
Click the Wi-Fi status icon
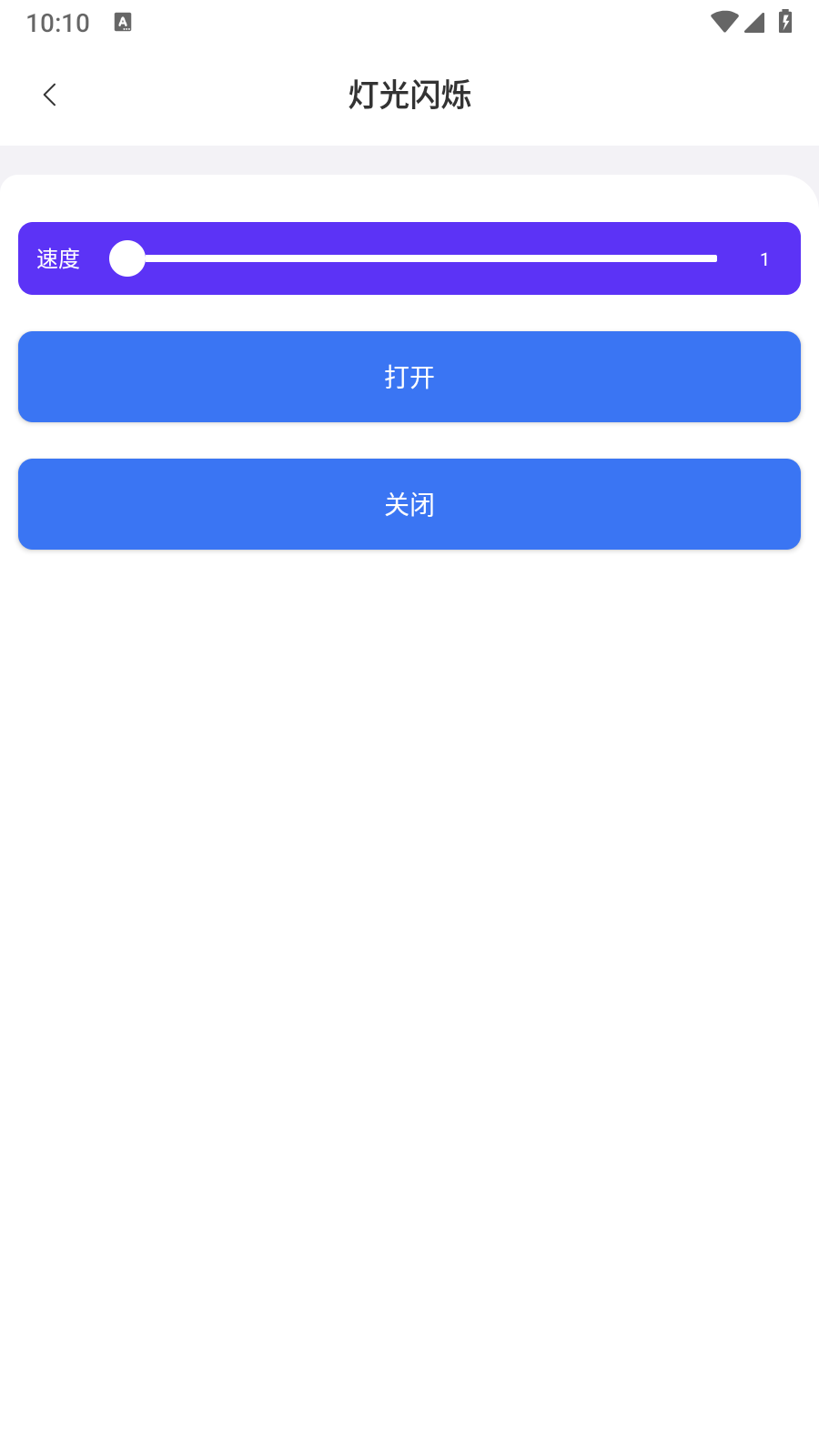pos(723,23)
